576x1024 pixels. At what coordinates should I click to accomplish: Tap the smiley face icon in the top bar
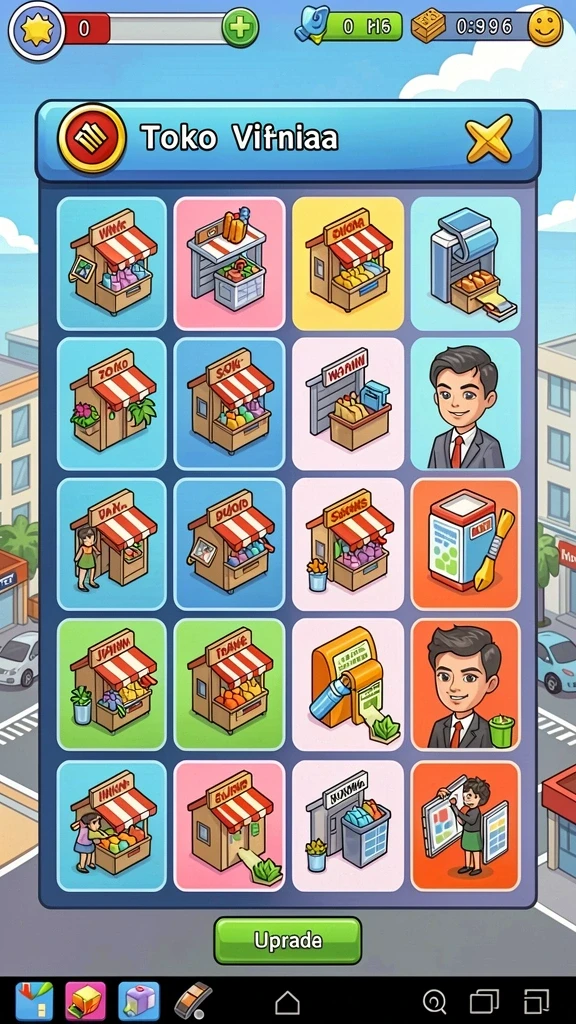[545, 27]
